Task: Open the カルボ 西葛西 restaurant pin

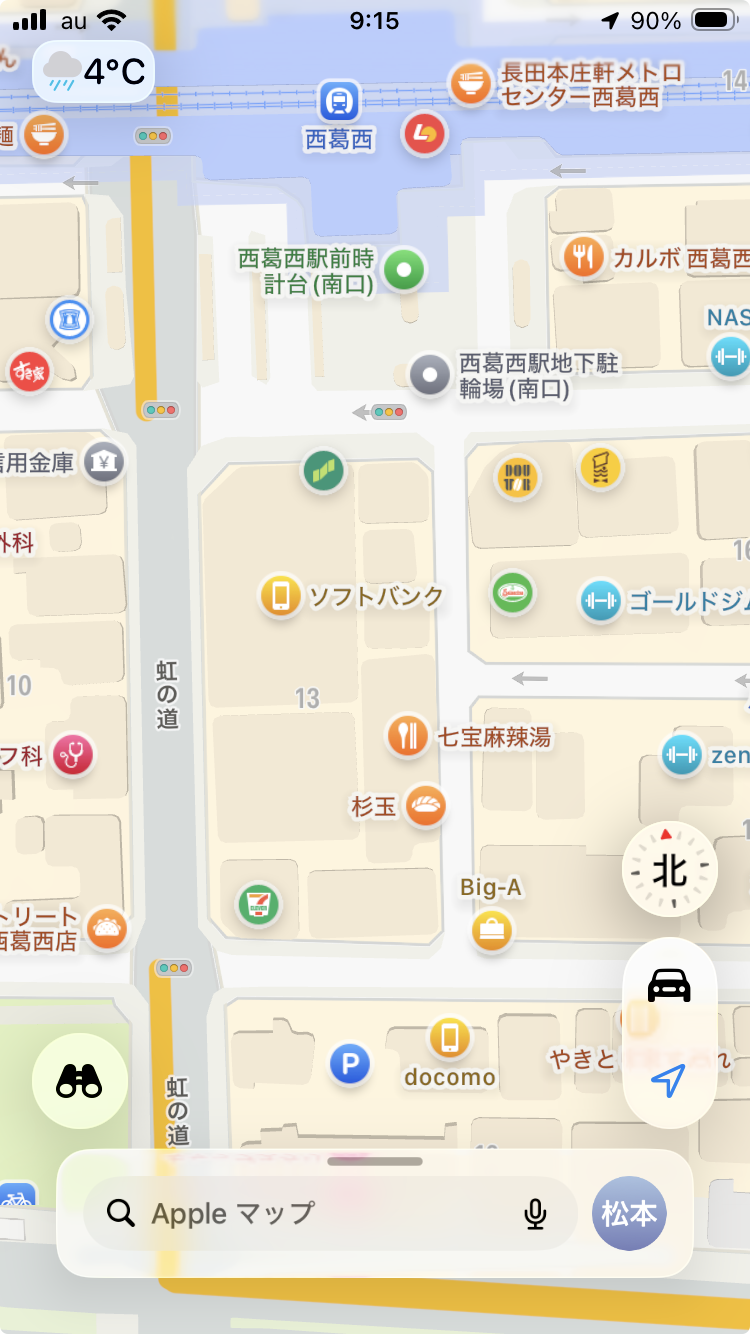Action: click(584, 258)
